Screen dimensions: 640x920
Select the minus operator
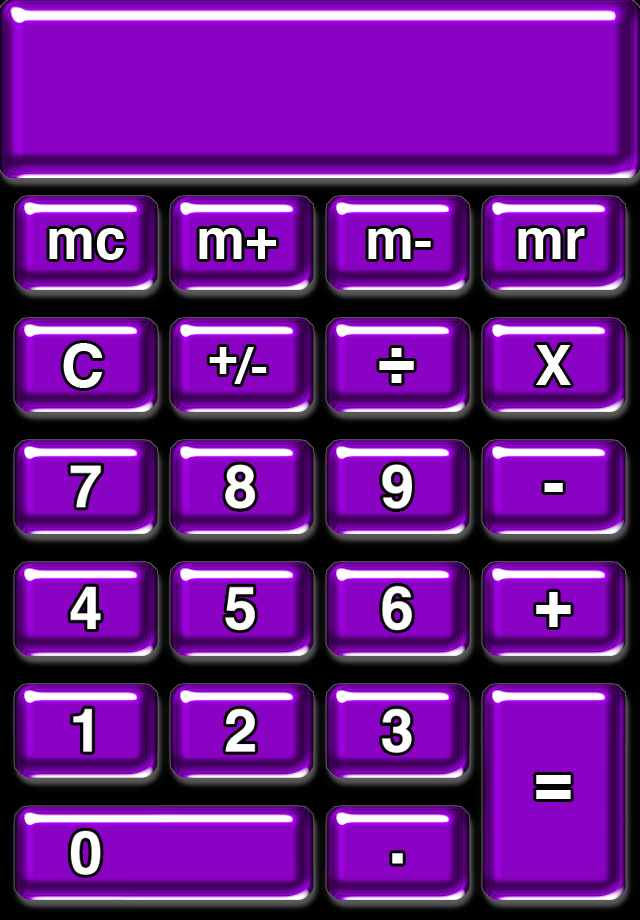(x=553, y=487)
